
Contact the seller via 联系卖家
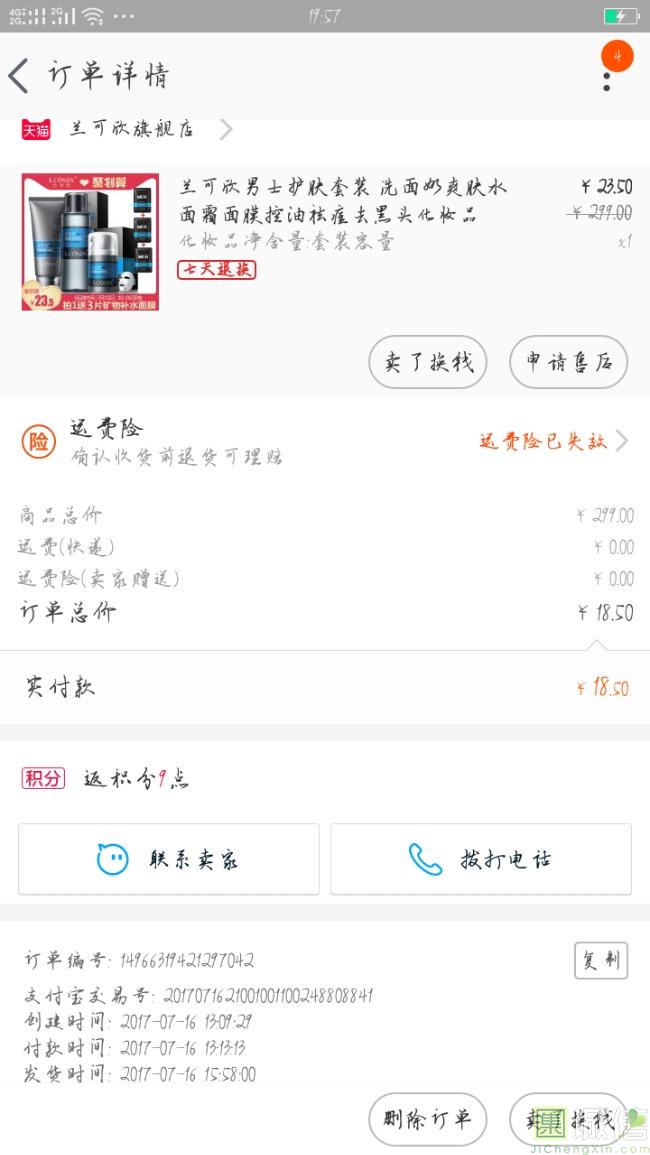point(169,859)
